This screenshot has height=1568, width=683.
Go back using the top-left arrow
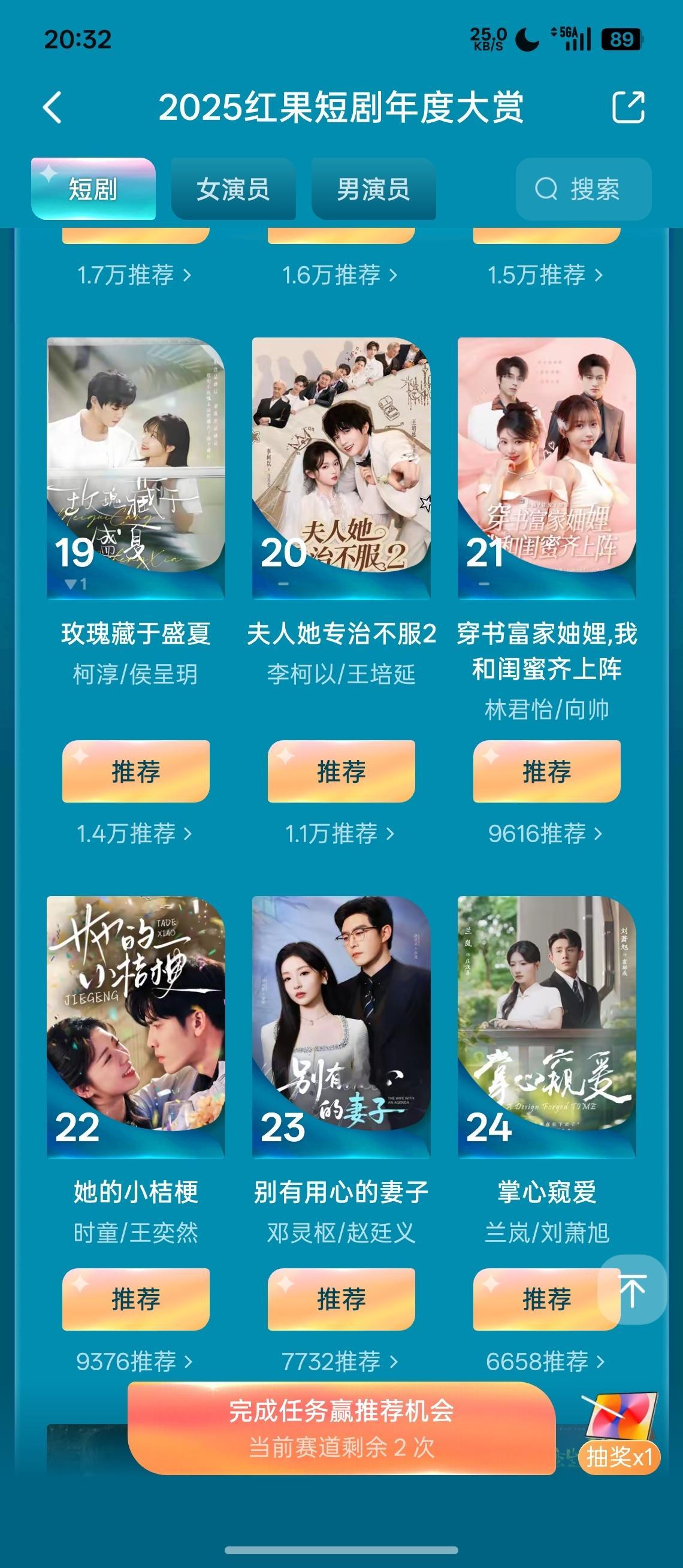point(53,108)
